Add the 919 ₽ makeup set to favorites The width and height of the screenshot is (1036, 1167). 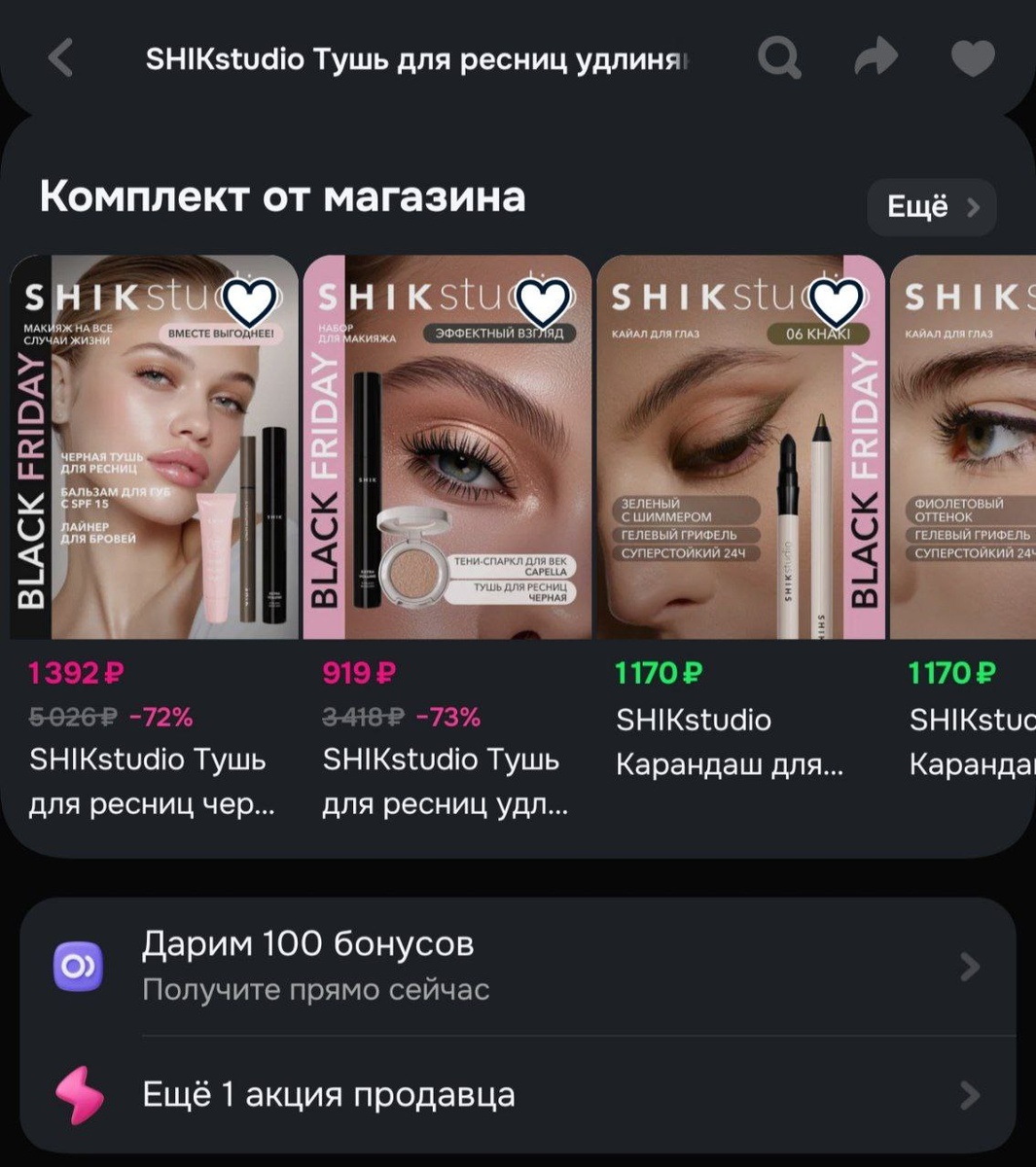point(542,301)
